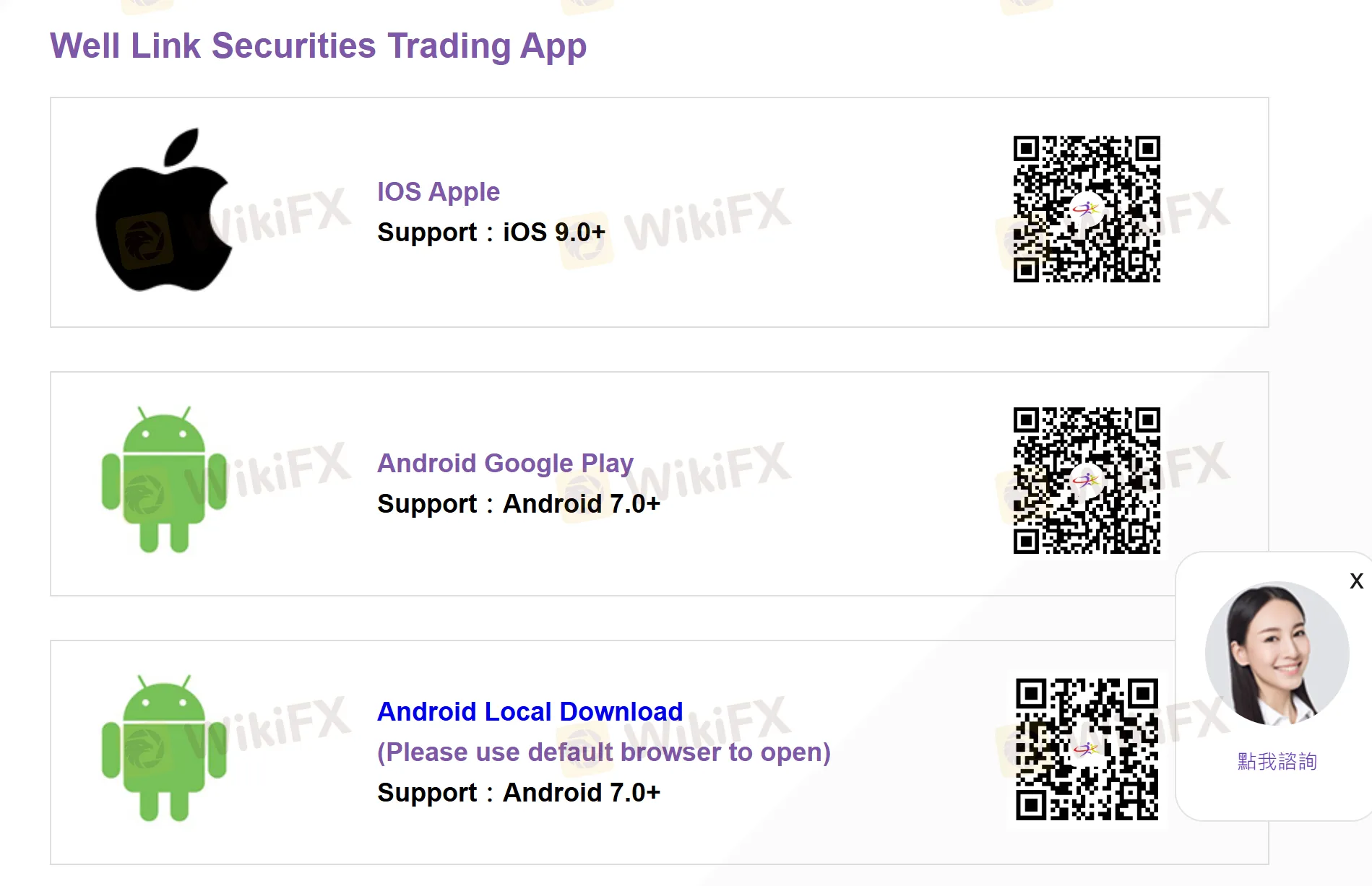This screenshot has height=886, width=1372.
Task: Open the 點我諮詢 consultation chat
Action: click(x=1277, y=761)
